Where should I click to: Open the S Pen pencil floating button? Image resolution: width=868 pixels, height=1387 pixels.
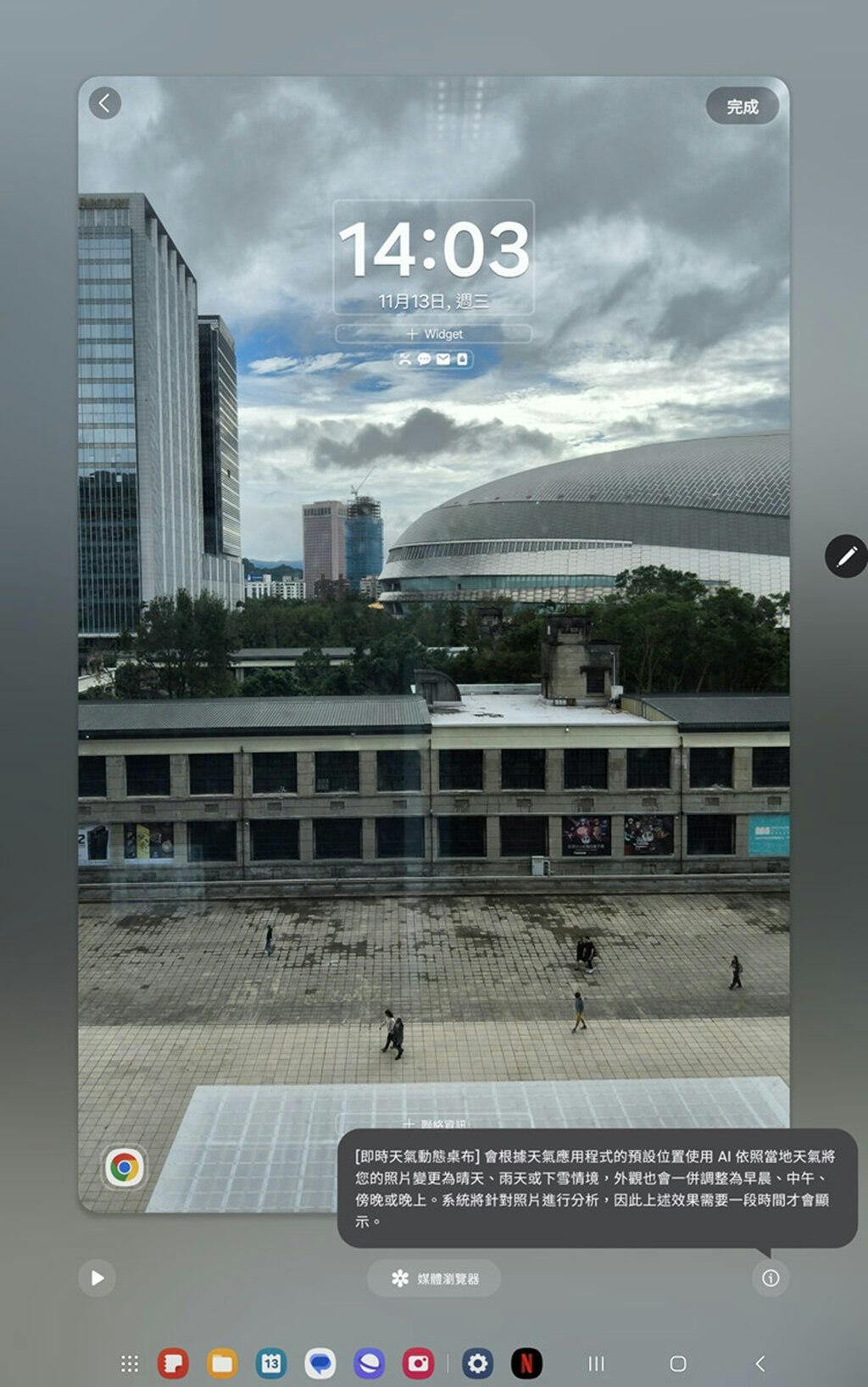coord(845,556)
